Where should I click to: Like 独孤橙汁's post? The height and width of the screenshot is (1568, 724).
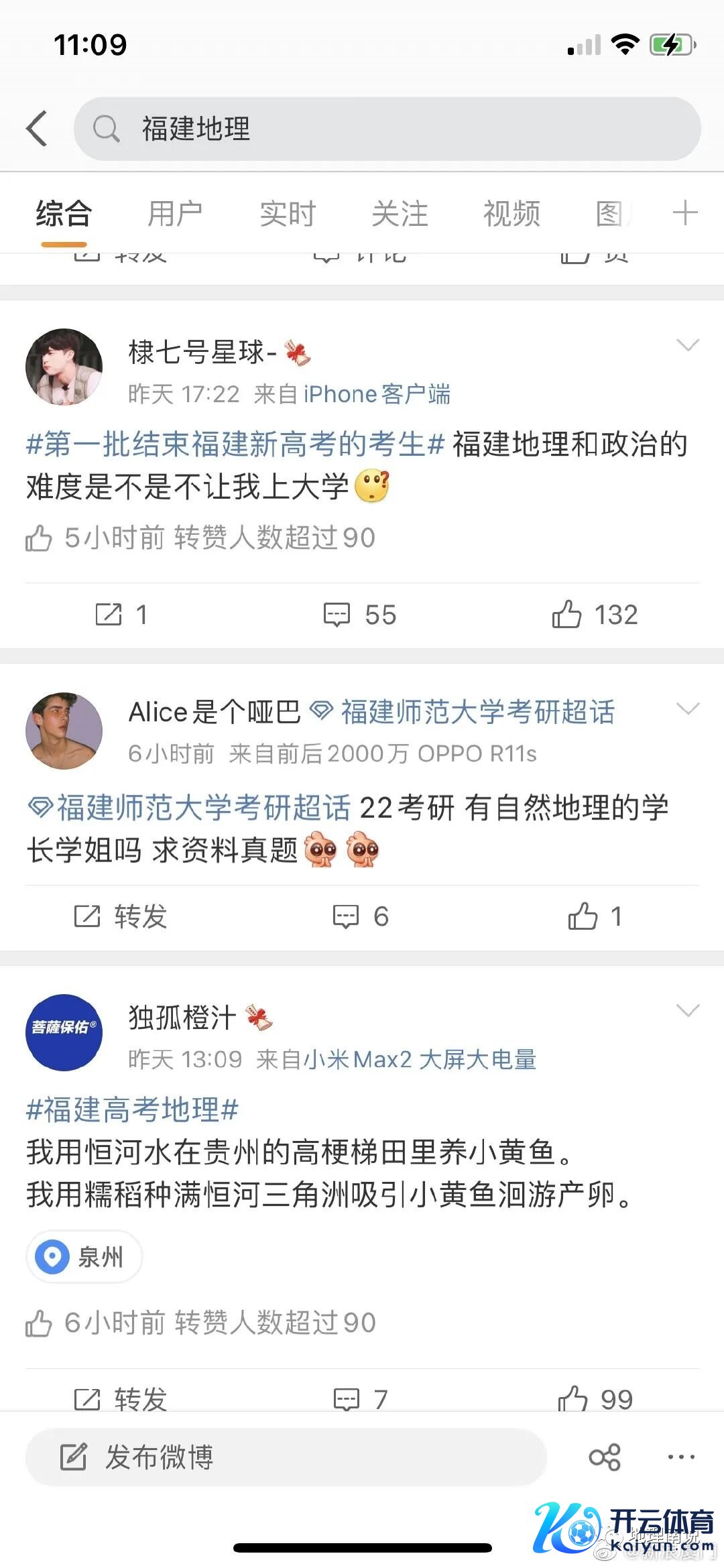(595, 1400)
